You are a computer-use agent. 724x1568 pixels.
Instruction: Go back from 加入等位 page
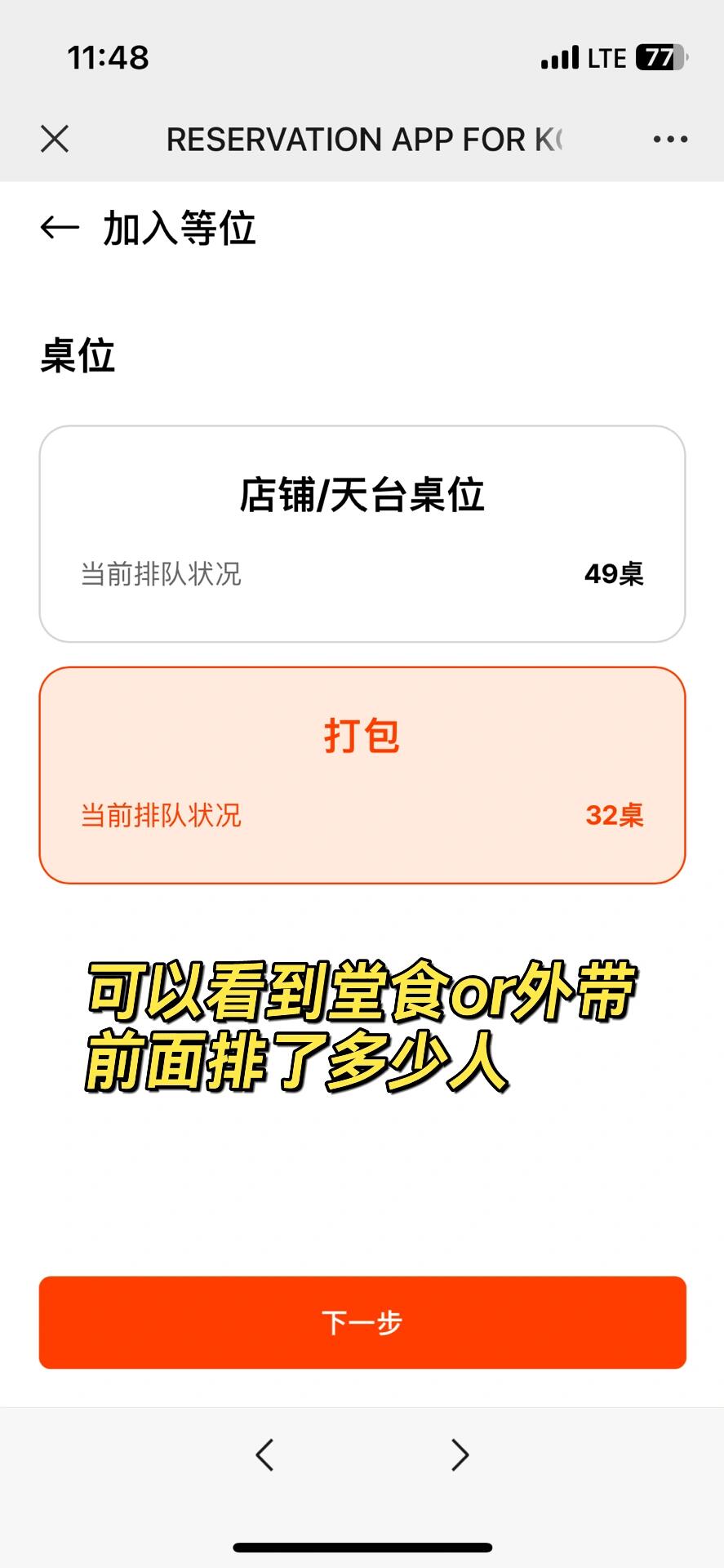click(60, 228)
